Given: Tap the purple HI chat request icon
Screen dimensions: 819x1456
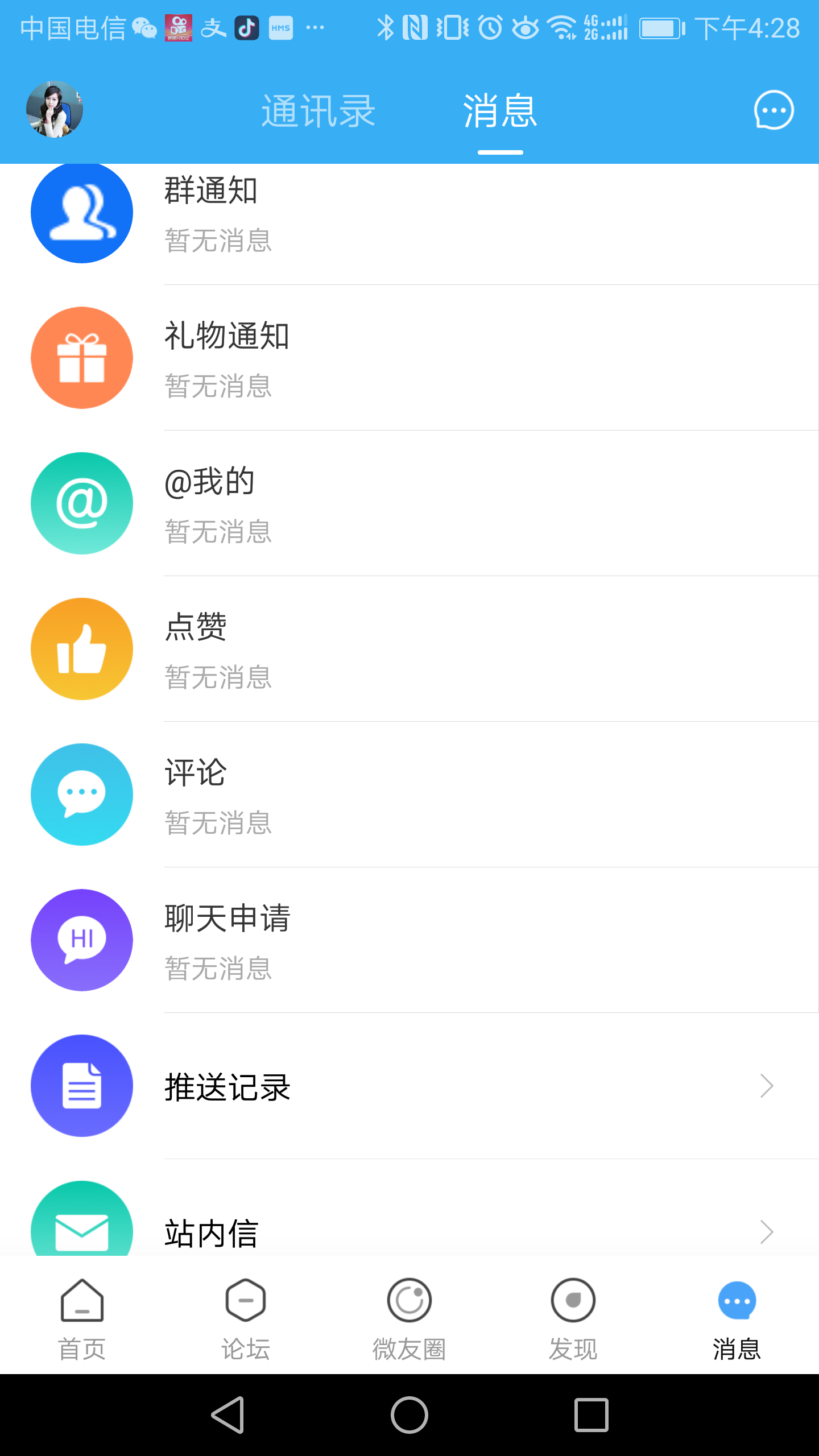Looking at the screenshot, I should [x=81, y=940].
